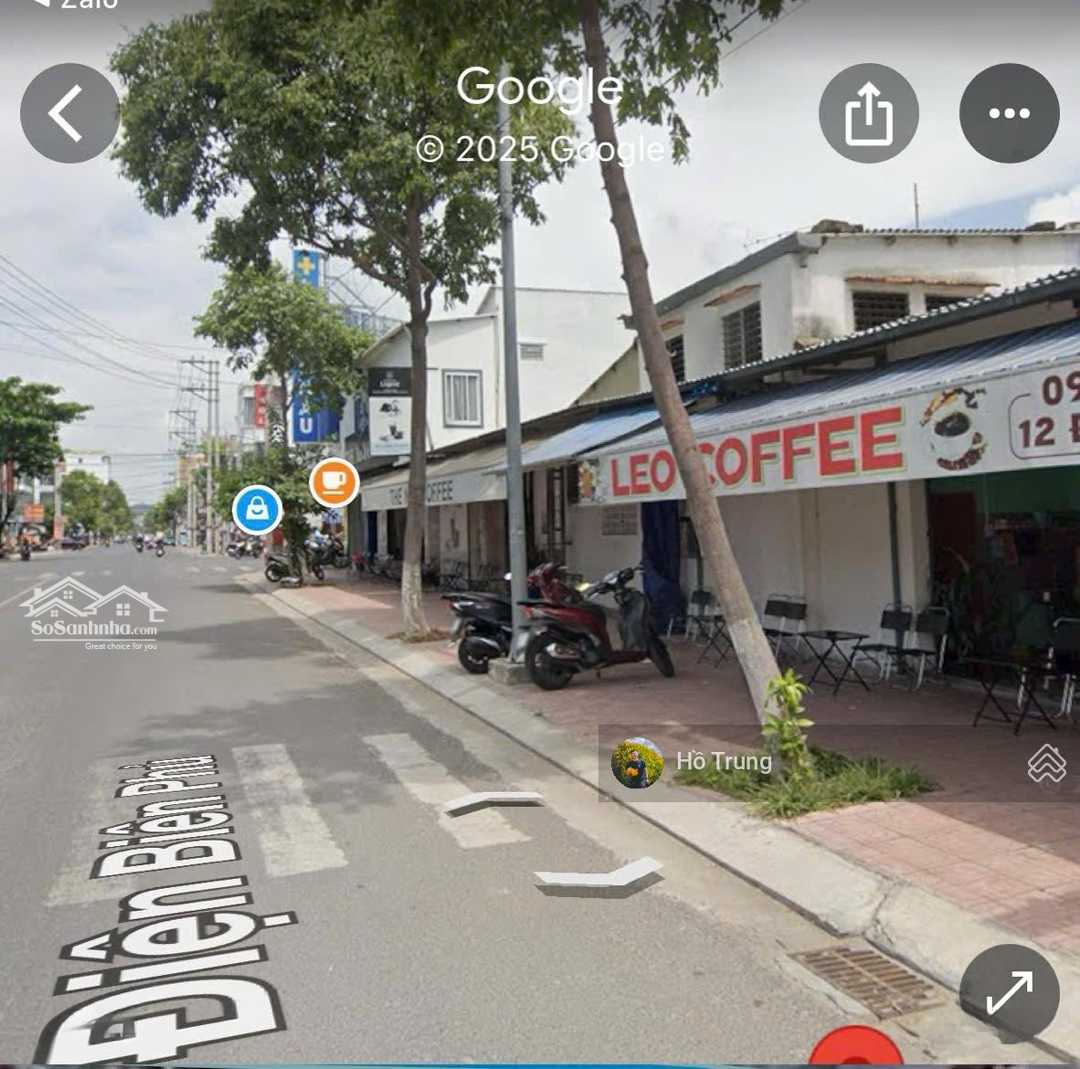Tap the right-pointing road navigation arrow
The image size is (1080, 1069).
pos(600,874)
